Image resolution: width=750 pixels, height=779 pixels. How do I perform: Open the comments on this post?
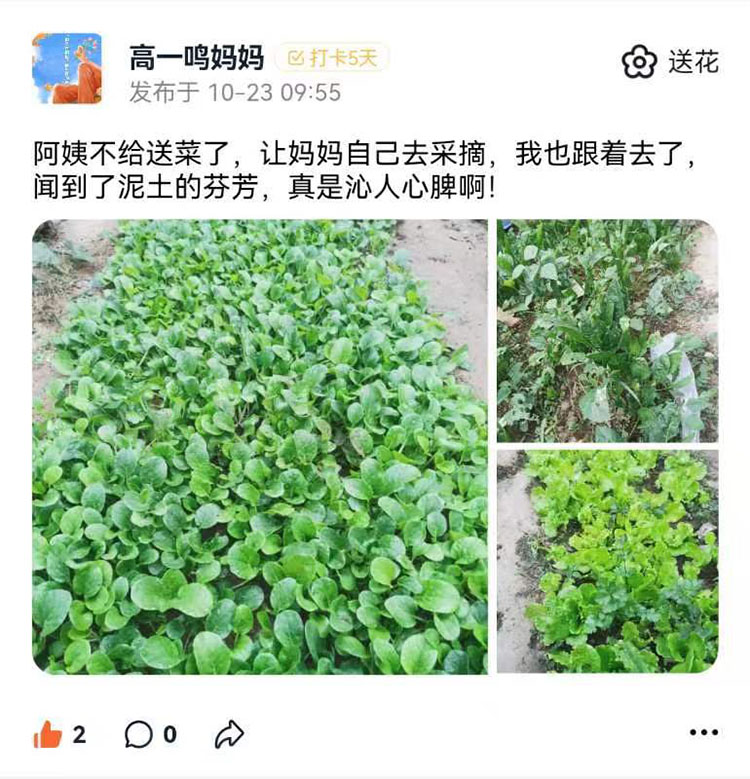pos(139,735)
